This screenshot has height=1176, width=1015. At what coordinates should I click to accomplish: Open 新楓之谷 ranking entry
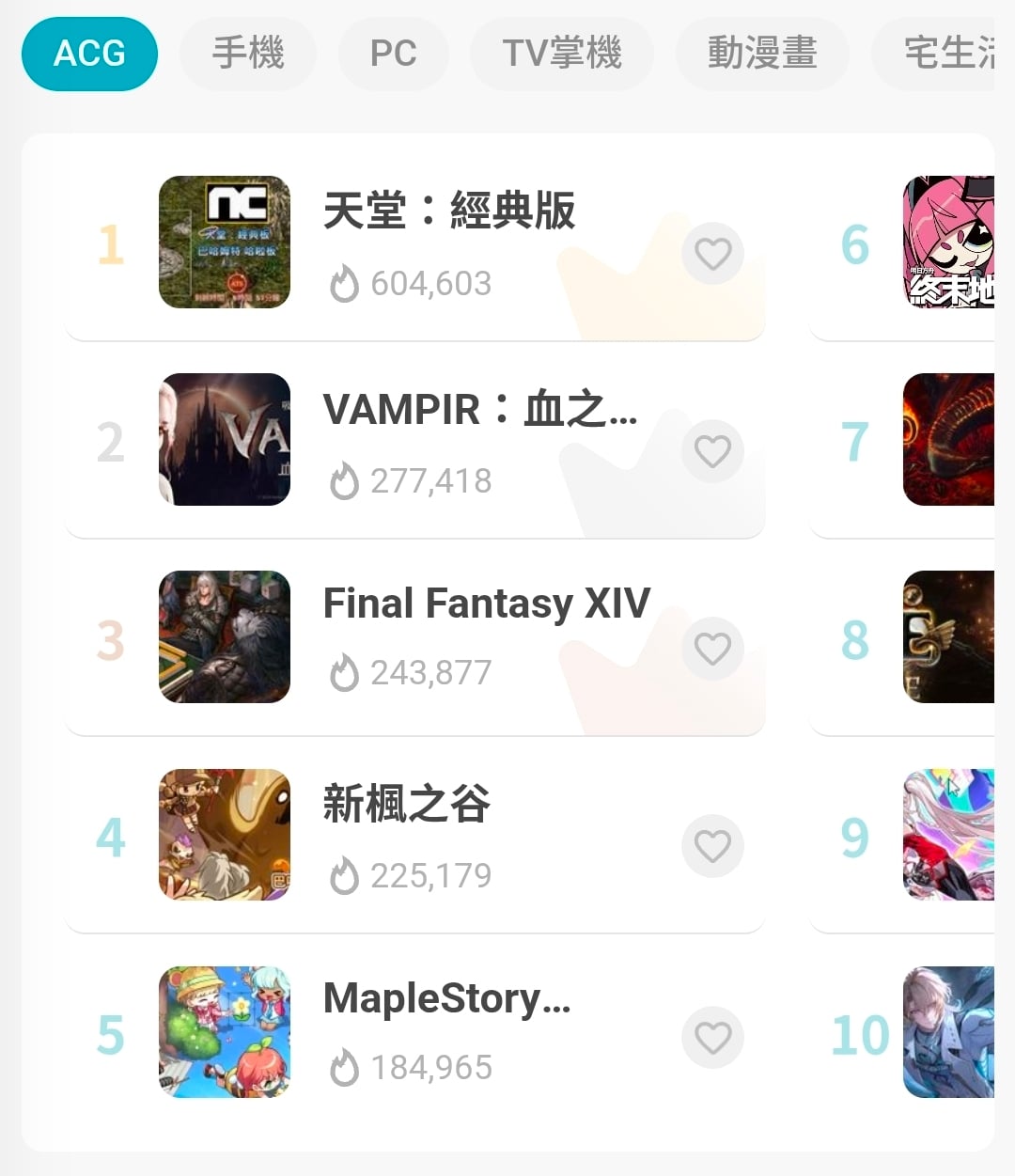[406, 805]
